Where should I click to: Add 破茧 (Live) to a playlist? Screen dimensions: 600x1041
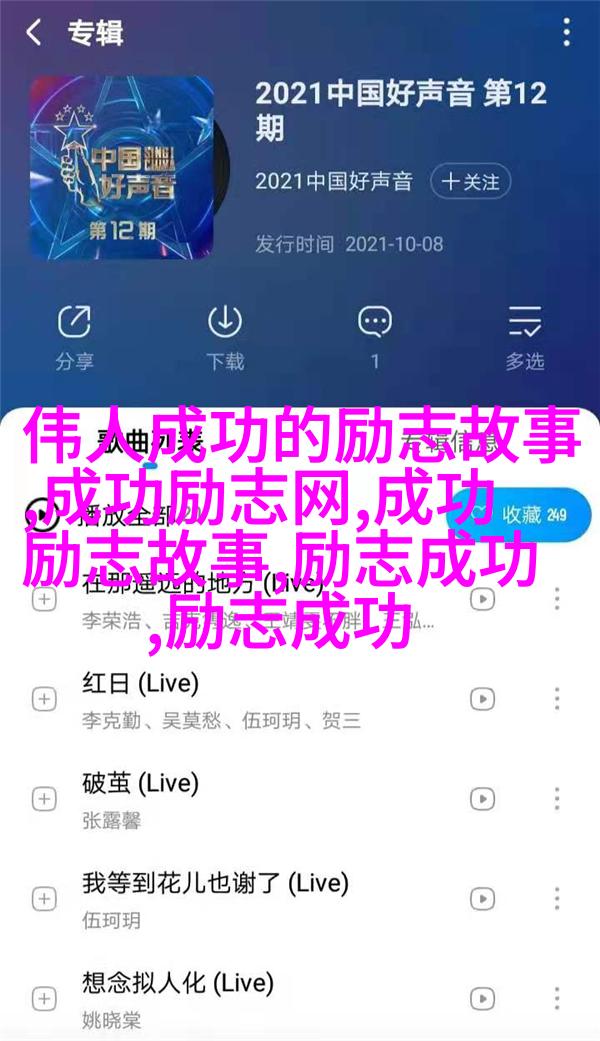(44, 798)
